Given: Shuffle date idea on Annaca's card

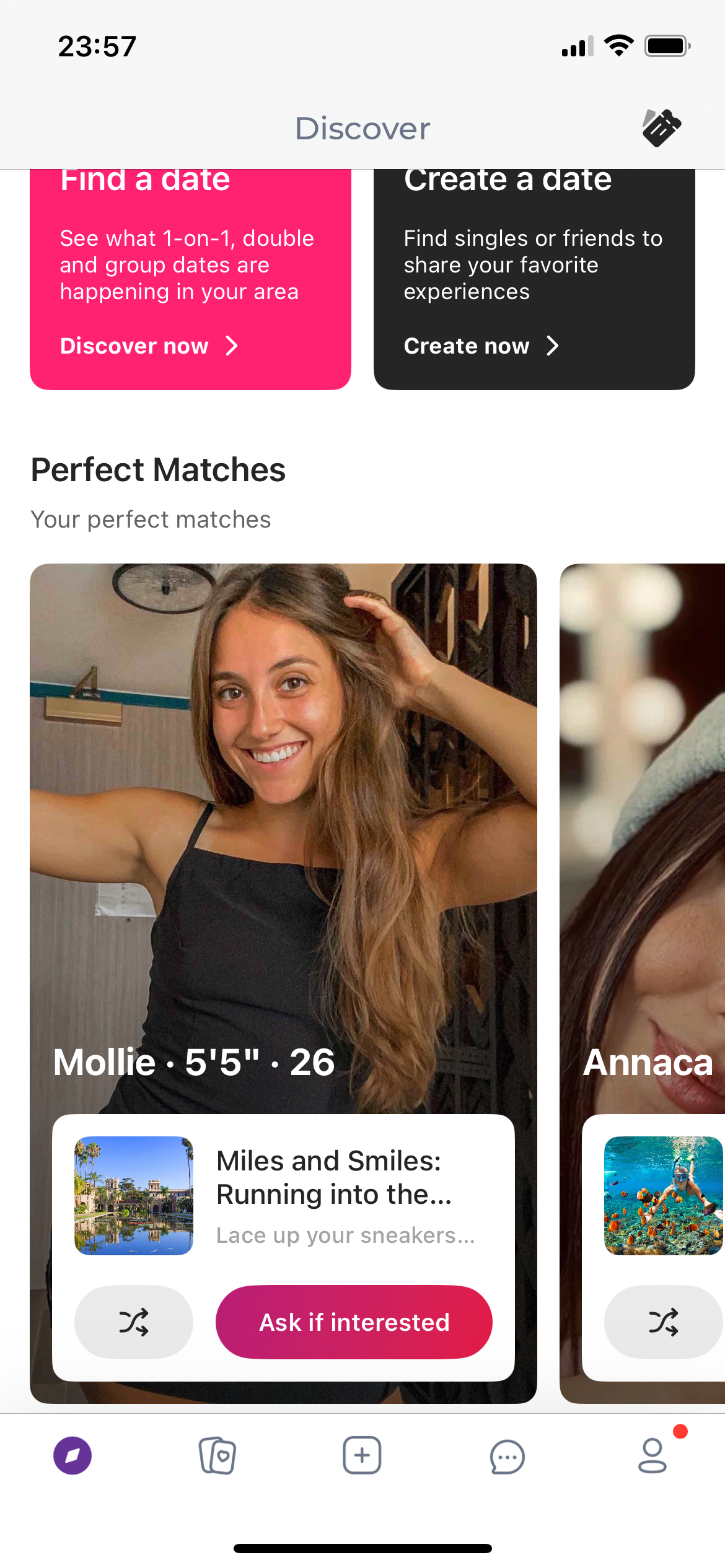Looking at the screenshot, I should pyautogui.click(x=663, y=1322).
